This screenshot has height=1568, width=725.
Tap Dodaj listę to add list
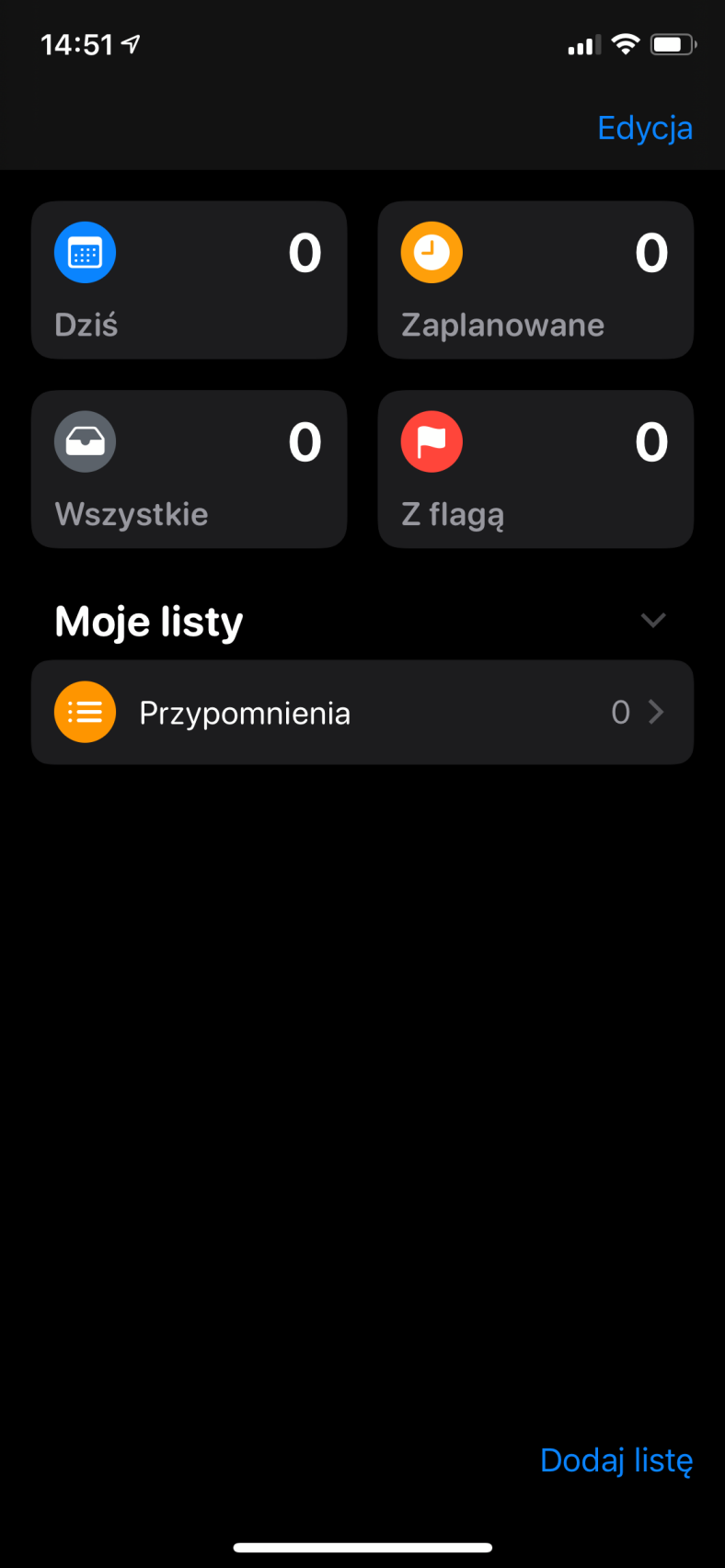point(616,1459)
